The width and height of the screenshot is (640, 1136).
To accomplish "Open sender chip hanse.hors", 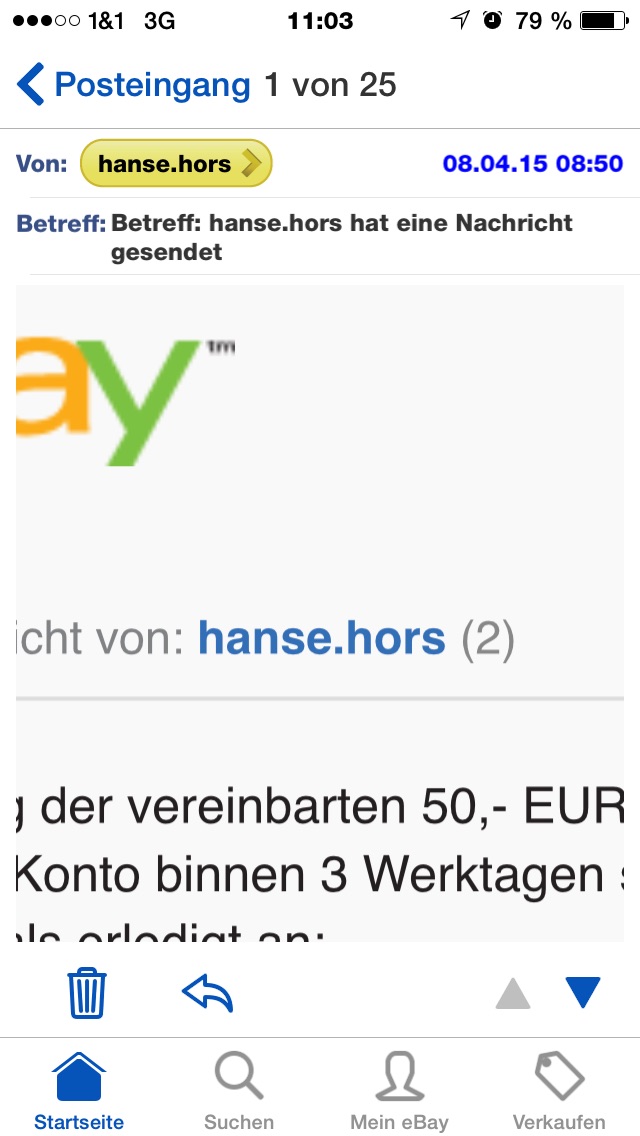I will pyautogui.click(x=176, y=164).
